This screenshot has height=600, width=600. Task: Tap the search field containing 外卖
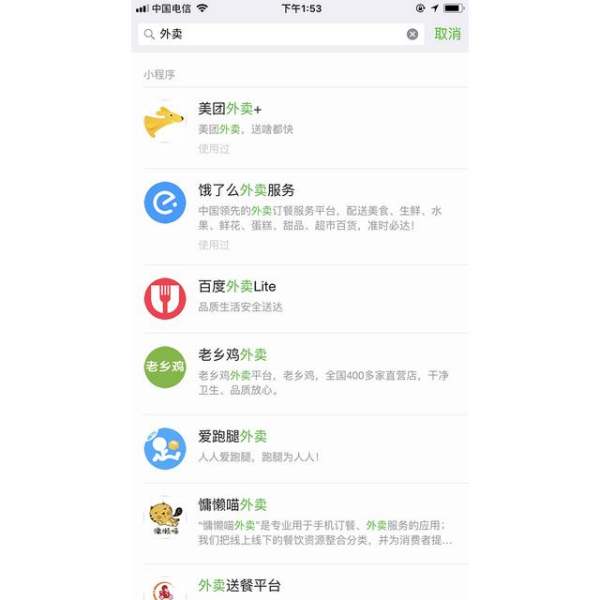(x=270, y=34)
